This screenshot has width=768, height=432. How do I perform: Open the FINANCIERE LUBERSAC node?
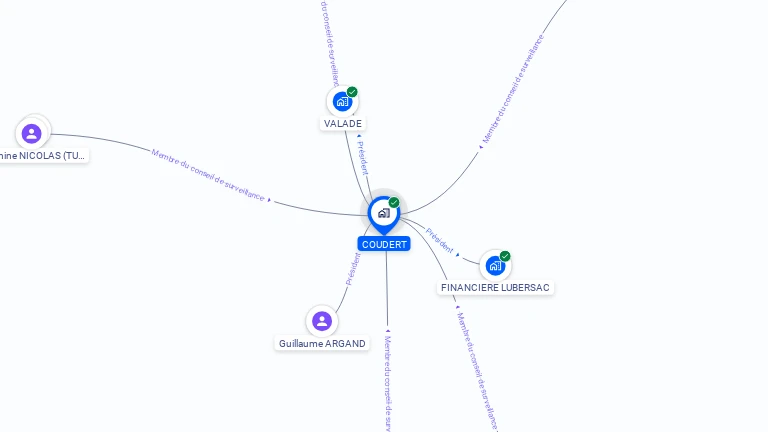(495, 266)
